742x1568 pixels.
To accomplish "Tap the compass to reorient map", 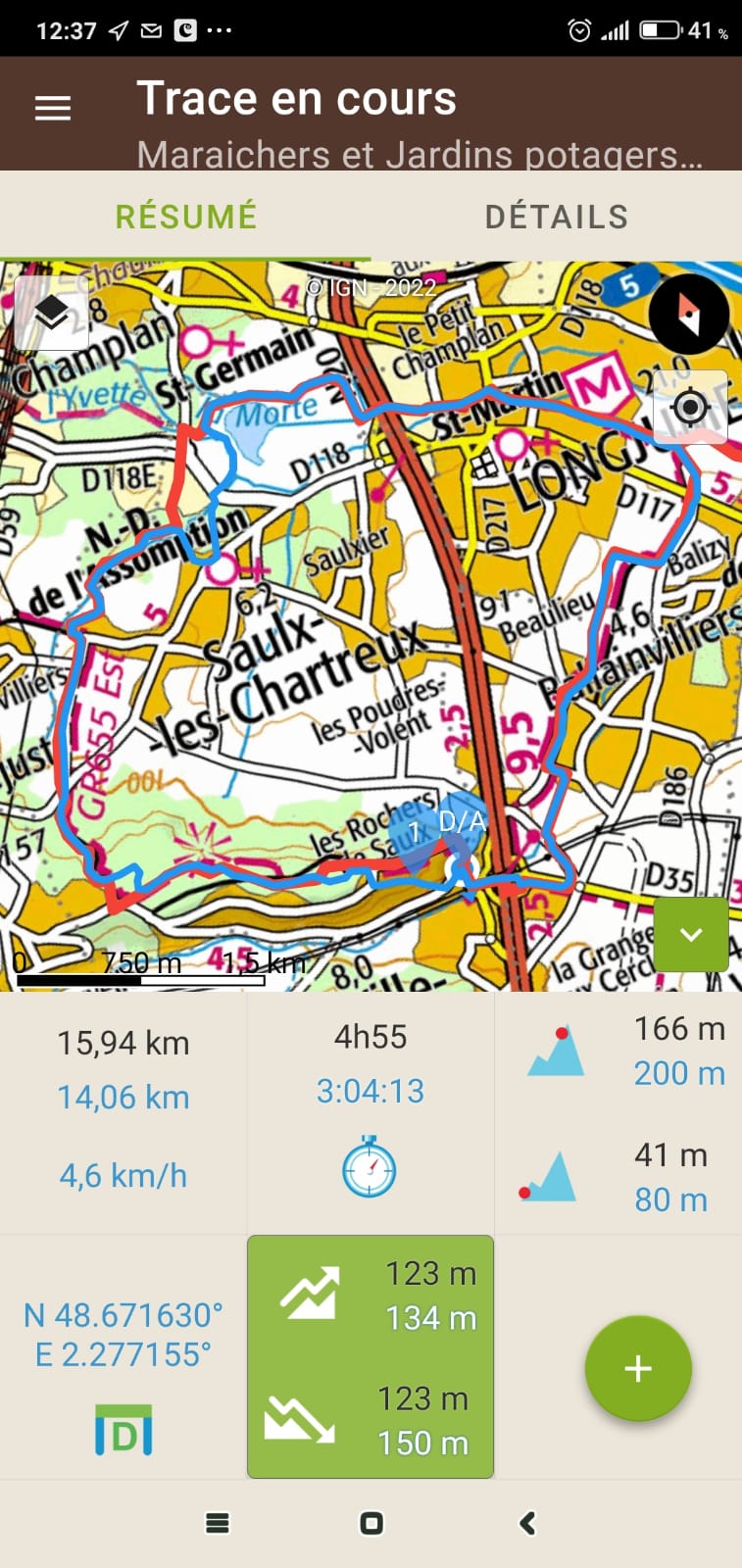I will click(x=689, y=314).
